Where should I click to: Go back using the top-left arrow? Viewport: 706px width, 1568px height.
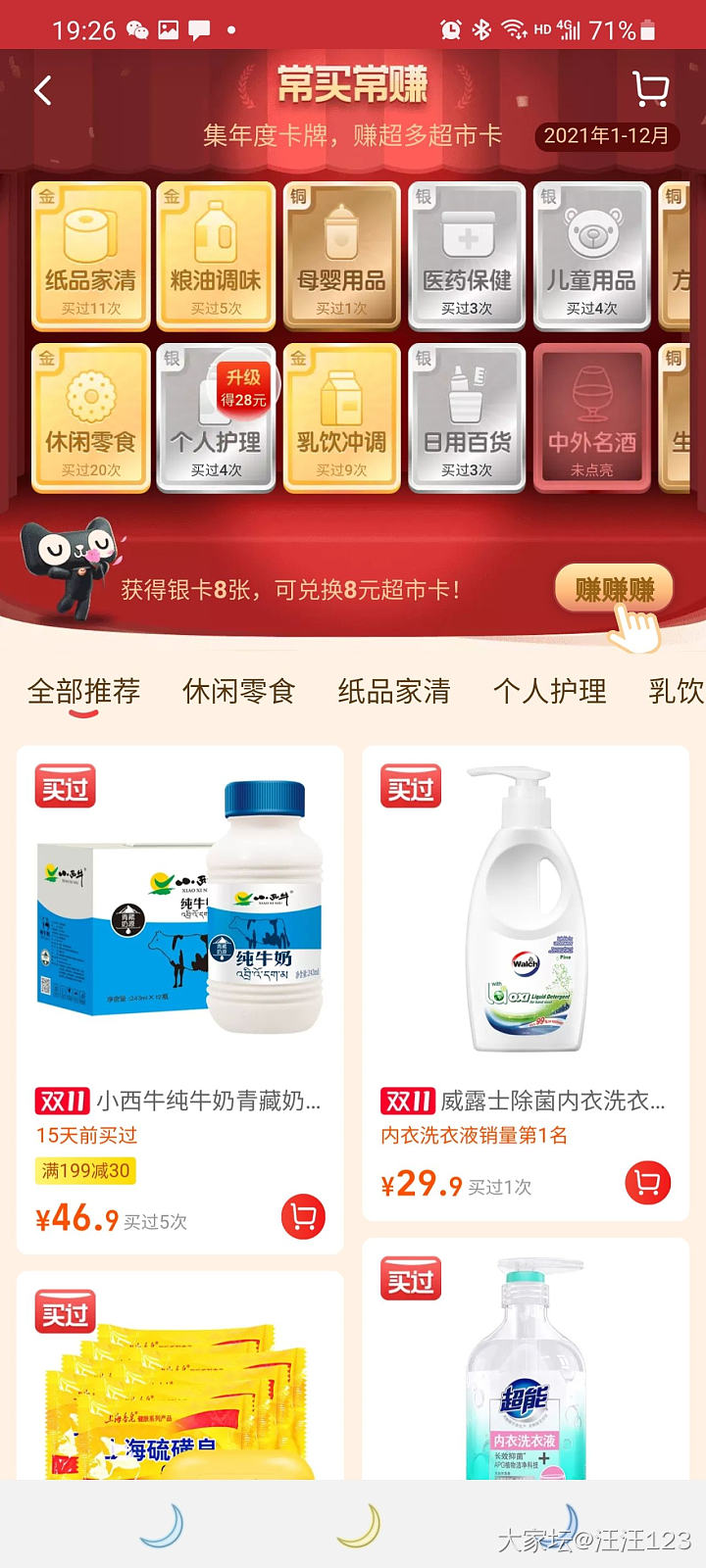coord(43,91)
